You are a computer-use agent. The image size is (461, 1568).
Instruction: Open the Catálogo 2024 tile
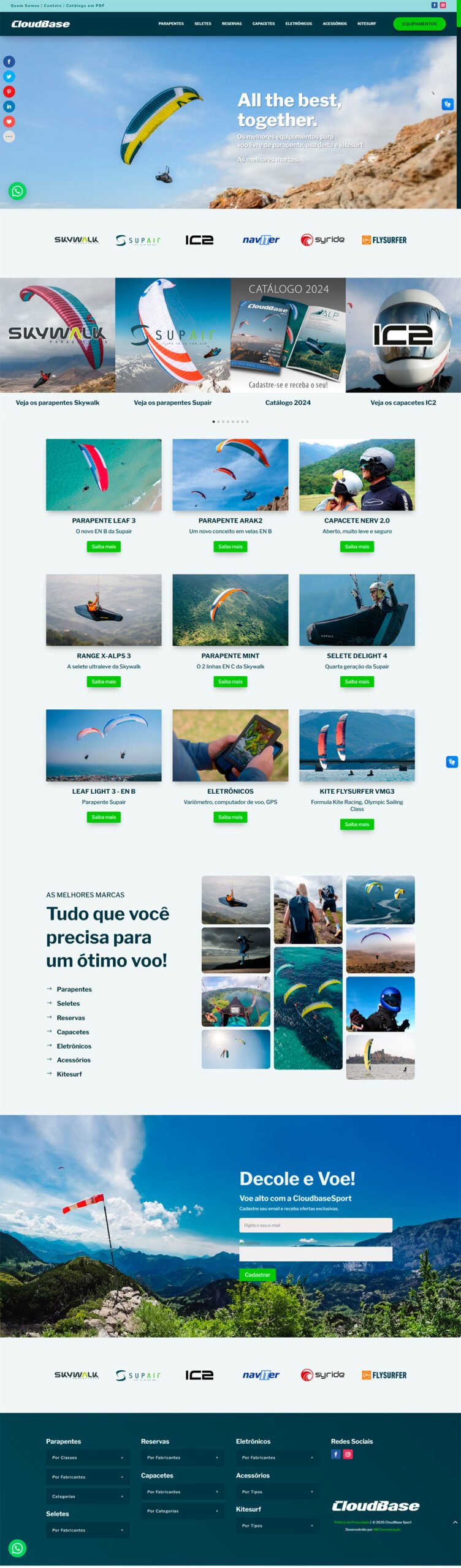[288, 336]
